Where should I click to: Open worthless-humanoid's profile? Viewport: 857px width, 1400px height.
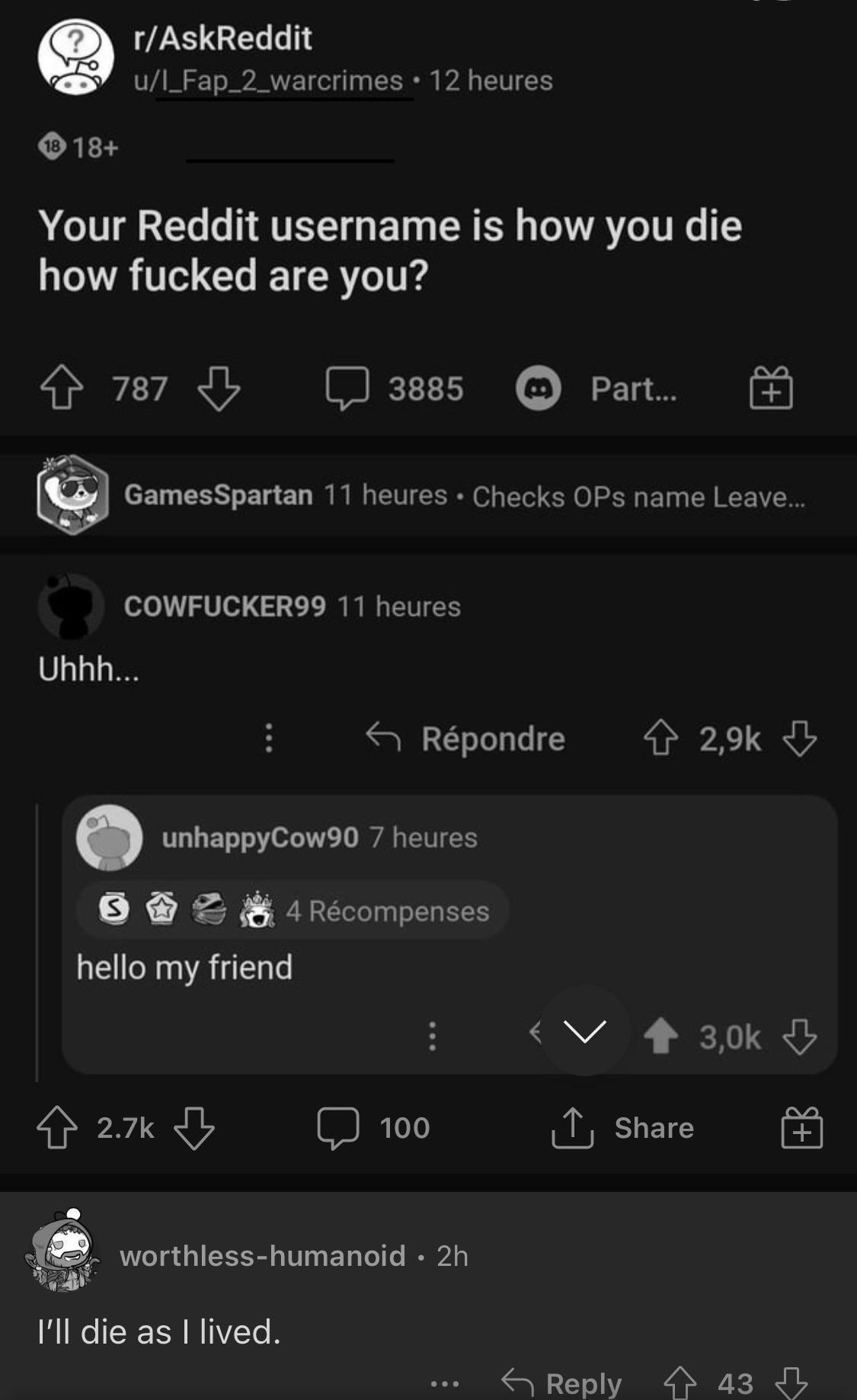(x=262, y=1256)
